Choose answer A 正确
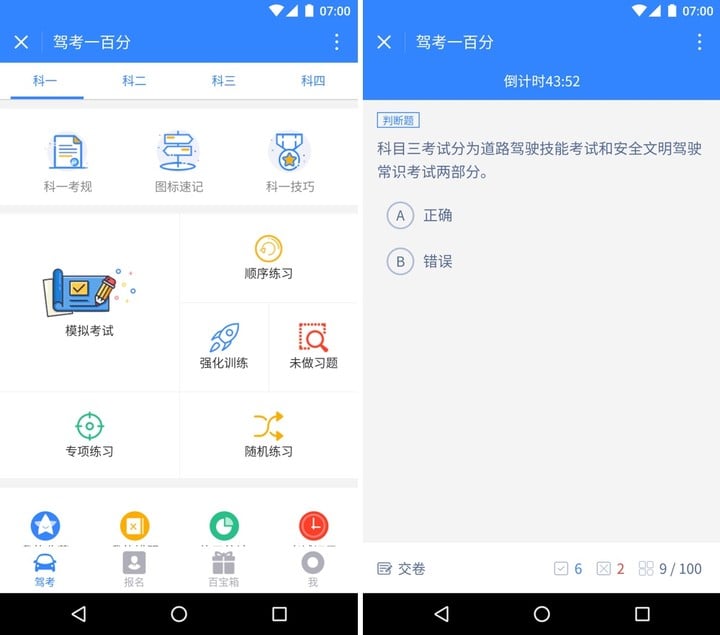This screenshot has width=720, height=635. [x=420, y=215]
